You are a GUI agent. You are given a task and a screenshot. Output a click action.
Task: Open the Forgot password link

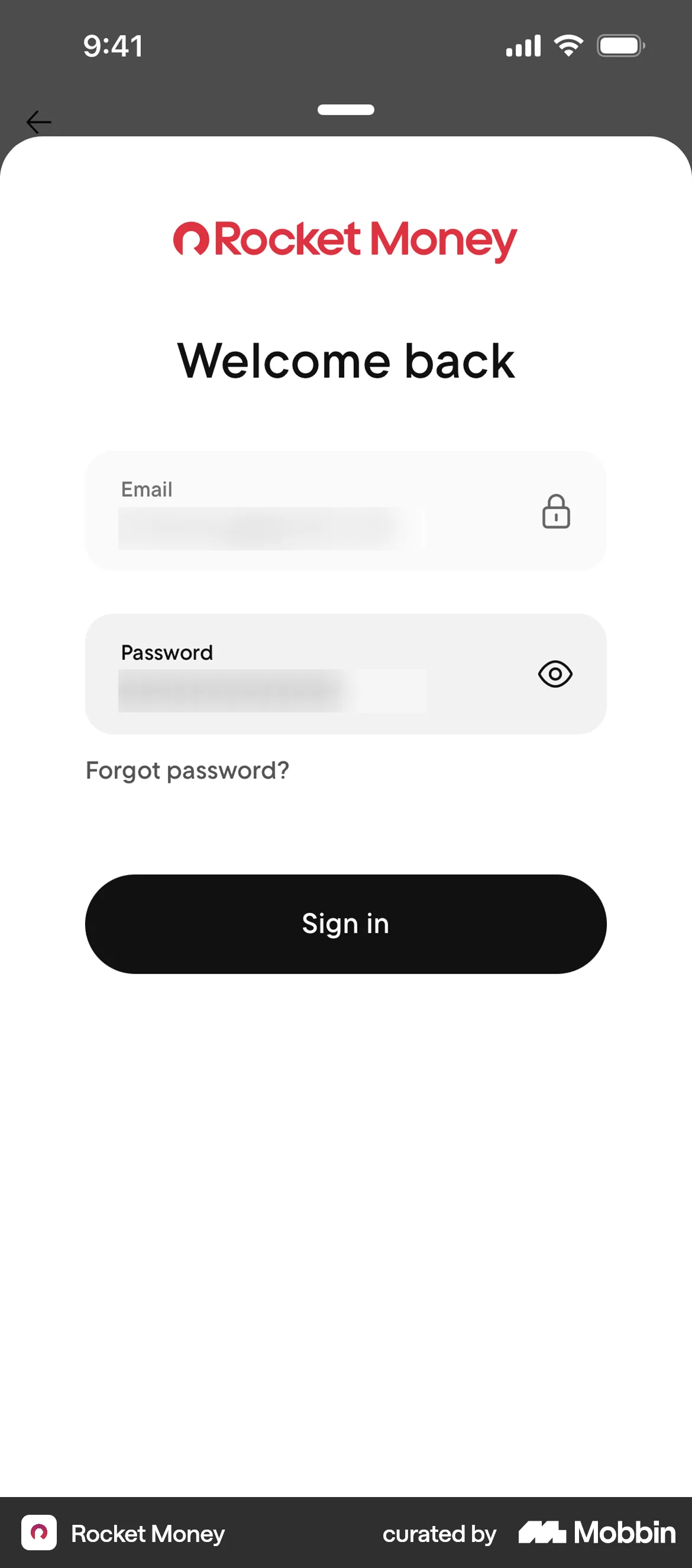tap(187, 770)
